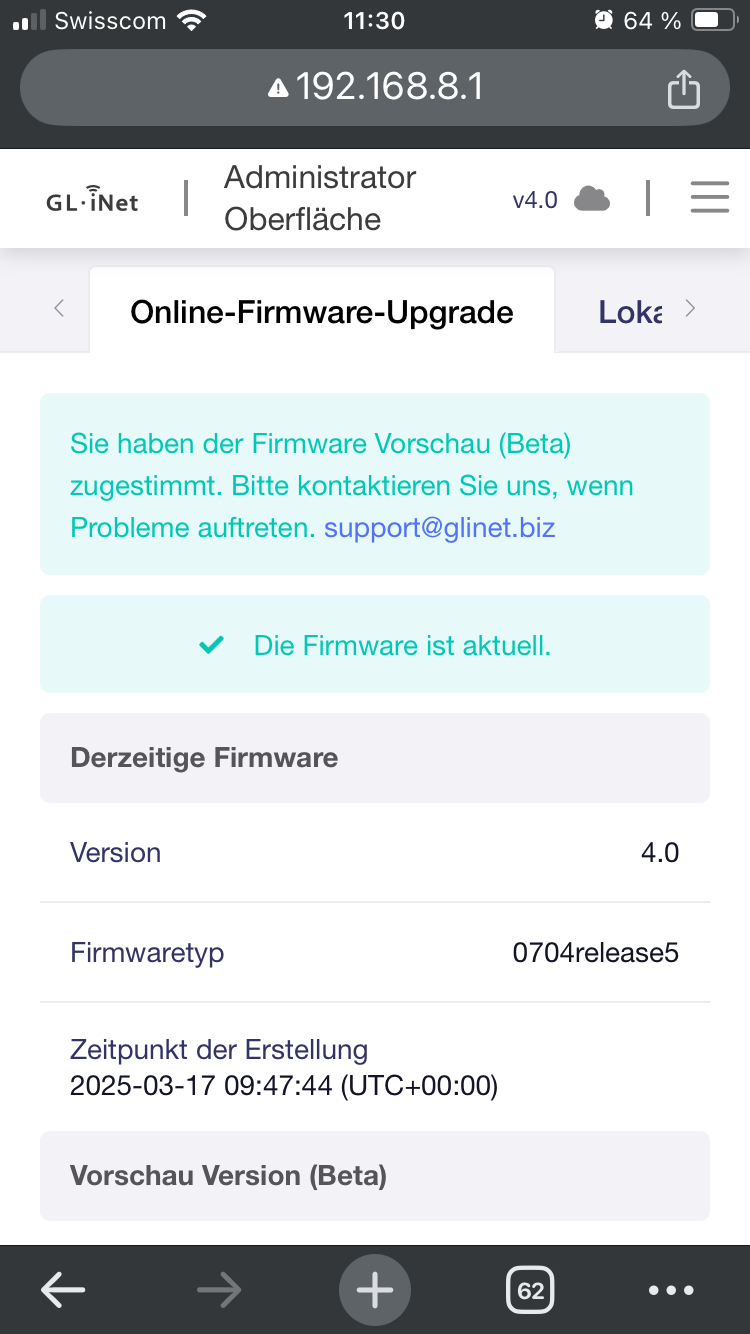The width and height of the screenshot is (750, 1334).
Task: Open the browser's three-dot menu
Action: coord(670,1290)
